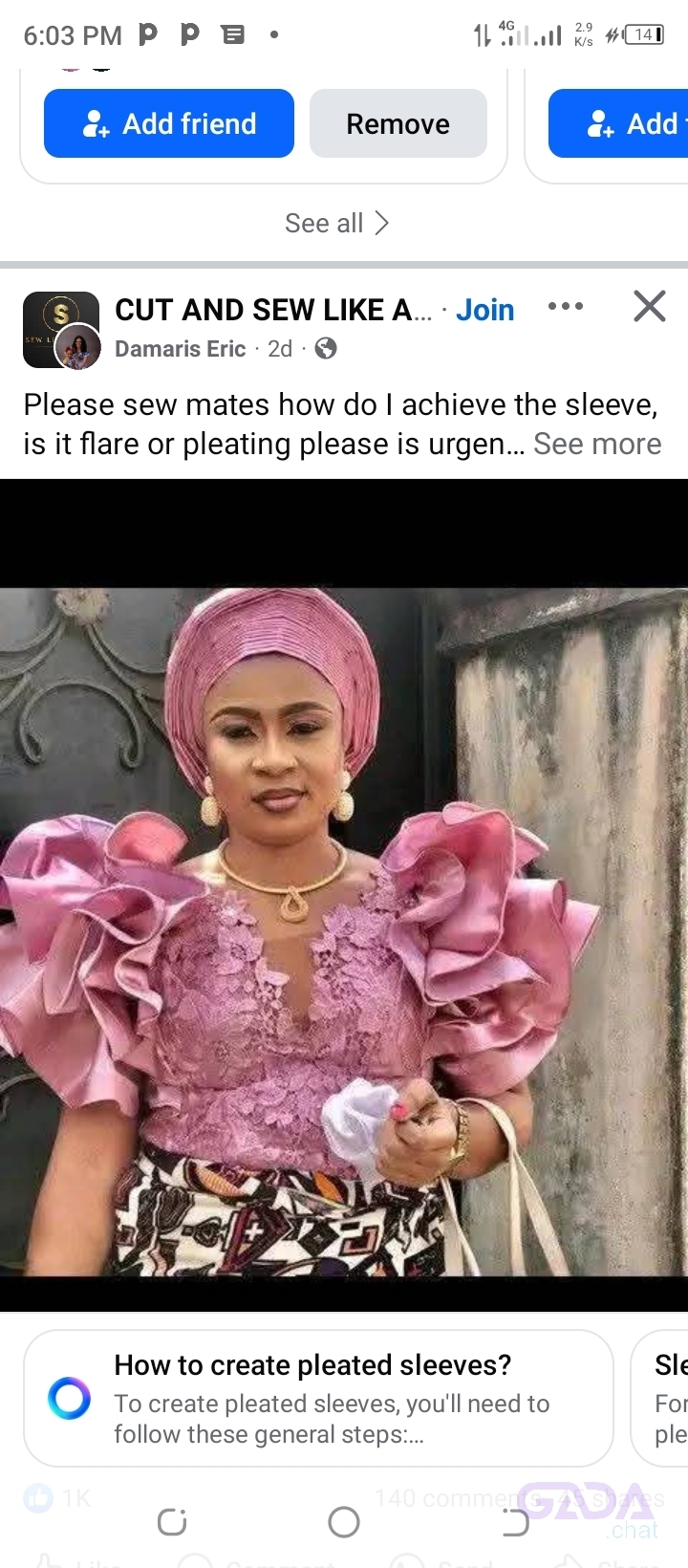Screen dimensions: 688x1568
Task: Open Damaris Eric's profile
Action: pos(180,349)
